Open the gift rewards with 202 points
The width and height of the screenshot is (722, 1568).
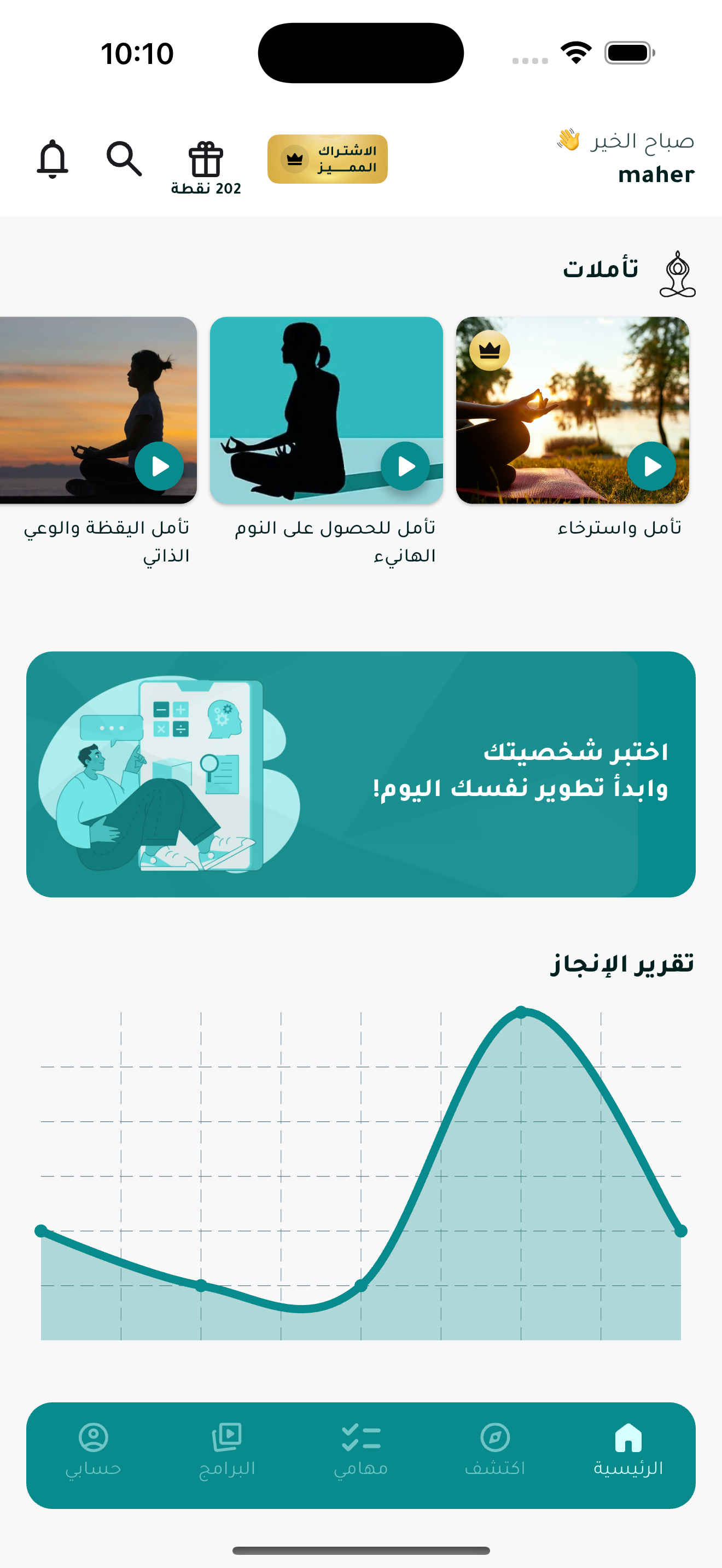(206, 166)
